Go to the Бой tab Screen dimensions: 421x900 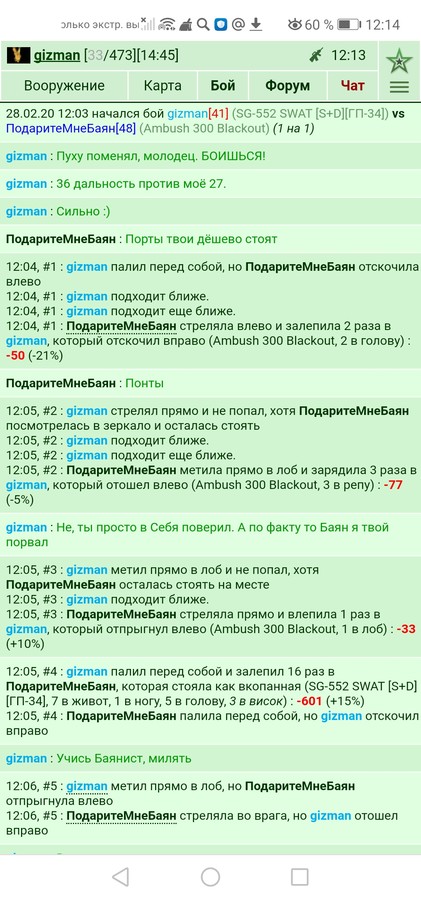[223, 86]
